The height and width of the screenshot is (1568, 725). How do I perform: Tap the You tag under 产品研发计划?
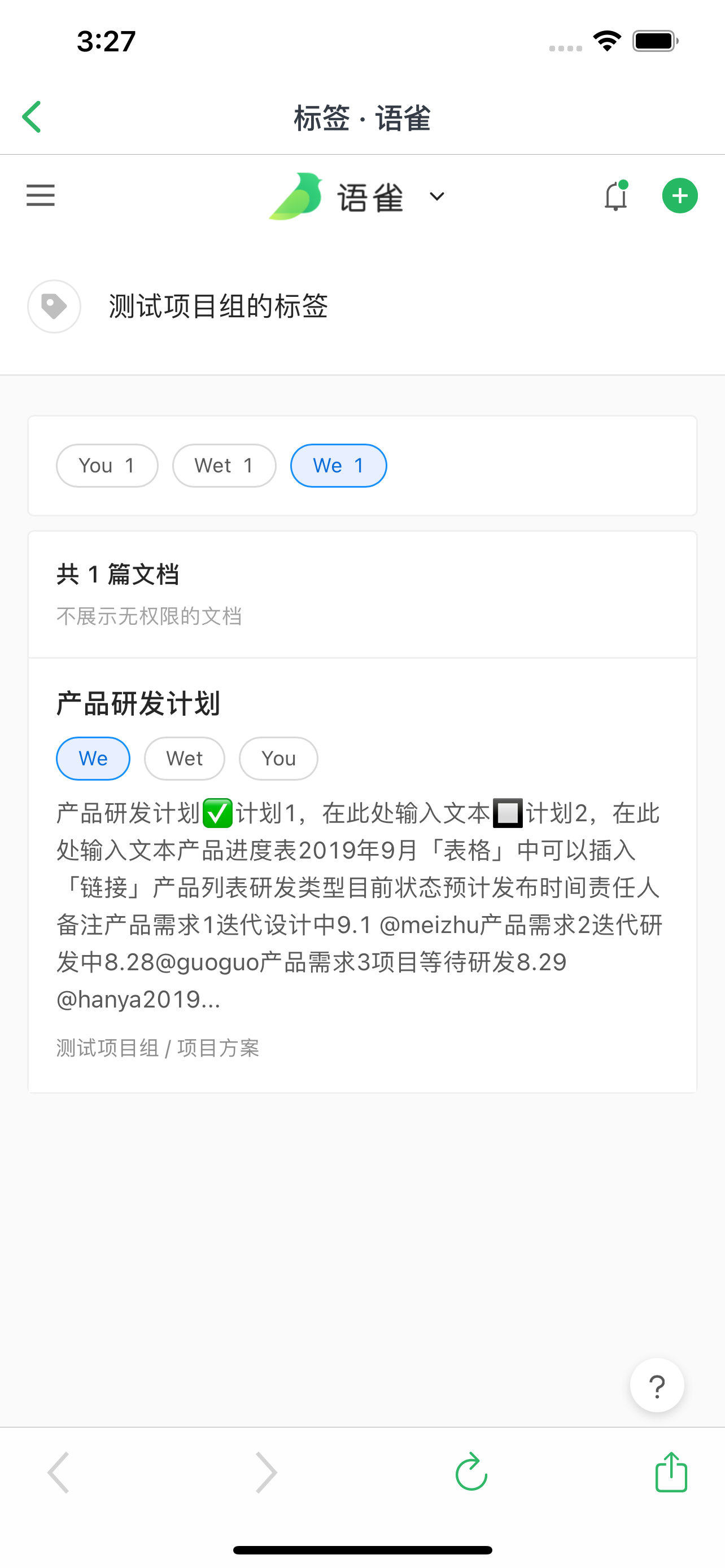278,759
